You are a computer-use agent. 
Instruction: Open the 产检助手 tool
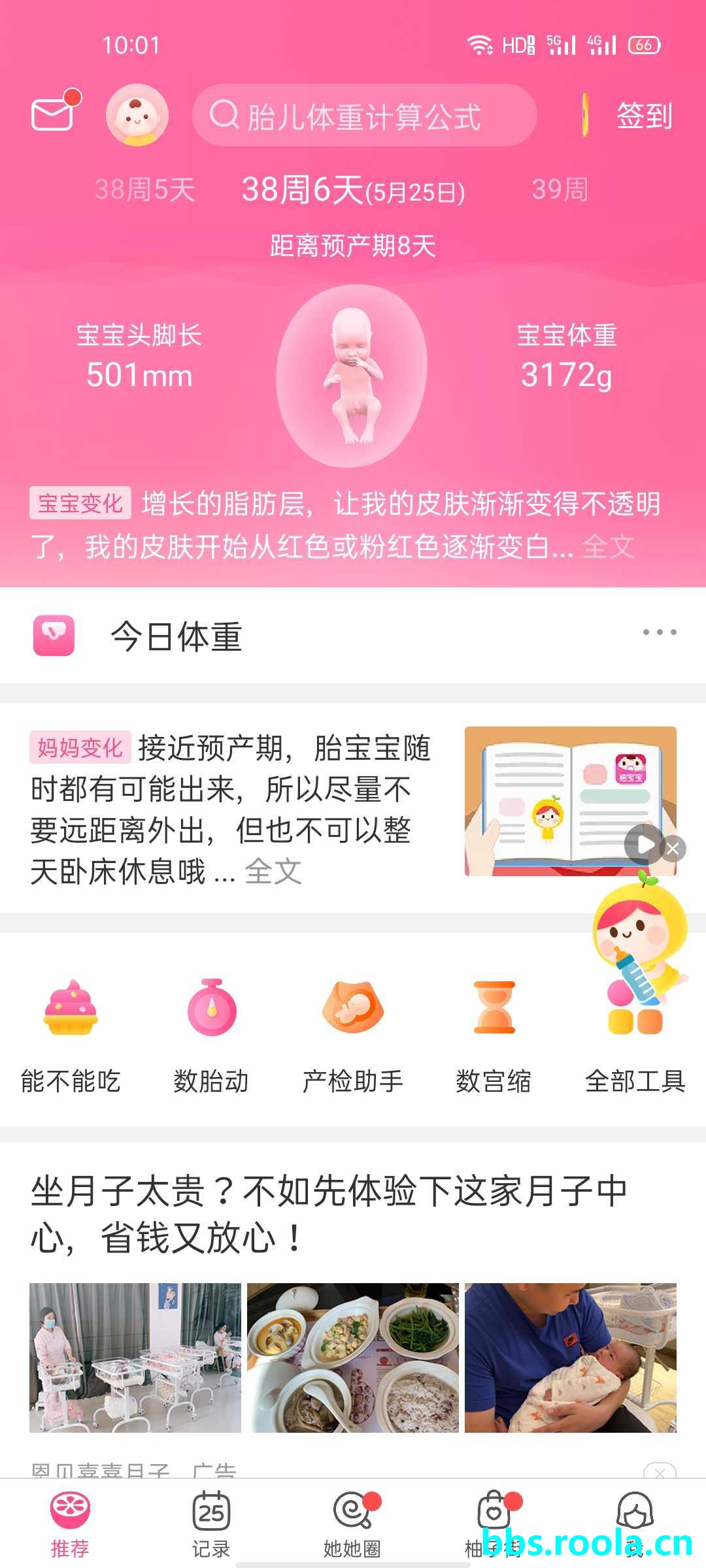coord(352,1036)
